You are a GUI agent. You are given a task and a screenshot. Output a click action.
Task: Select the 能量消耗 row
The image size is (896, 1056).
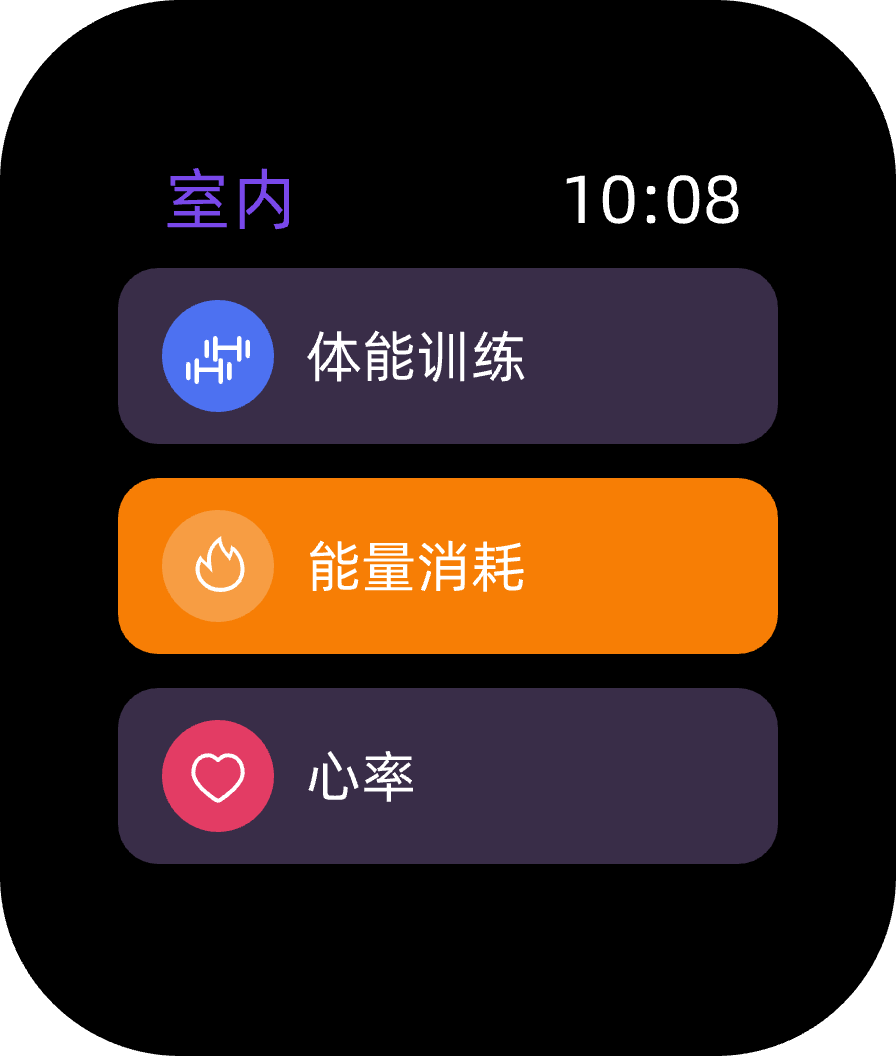click(447, 566)
